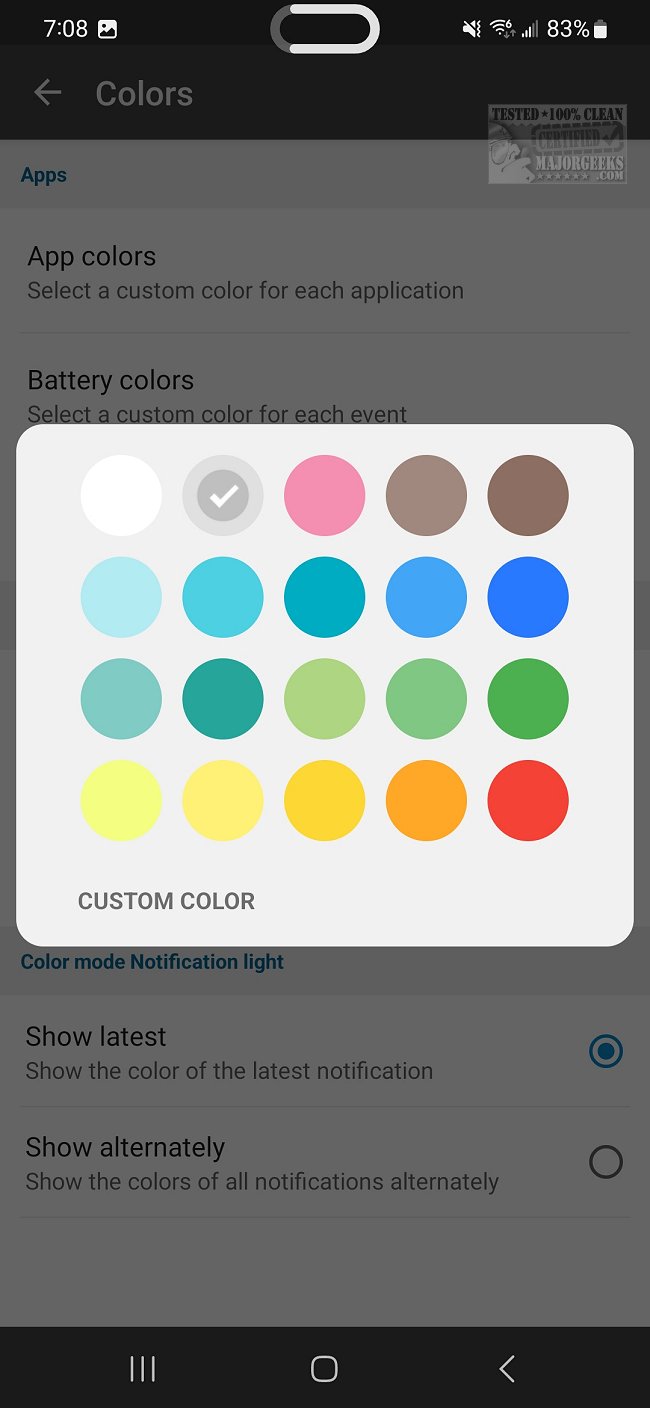
Task: Select the pale lemon yellow swatch
Action: (x=121, y=800)
